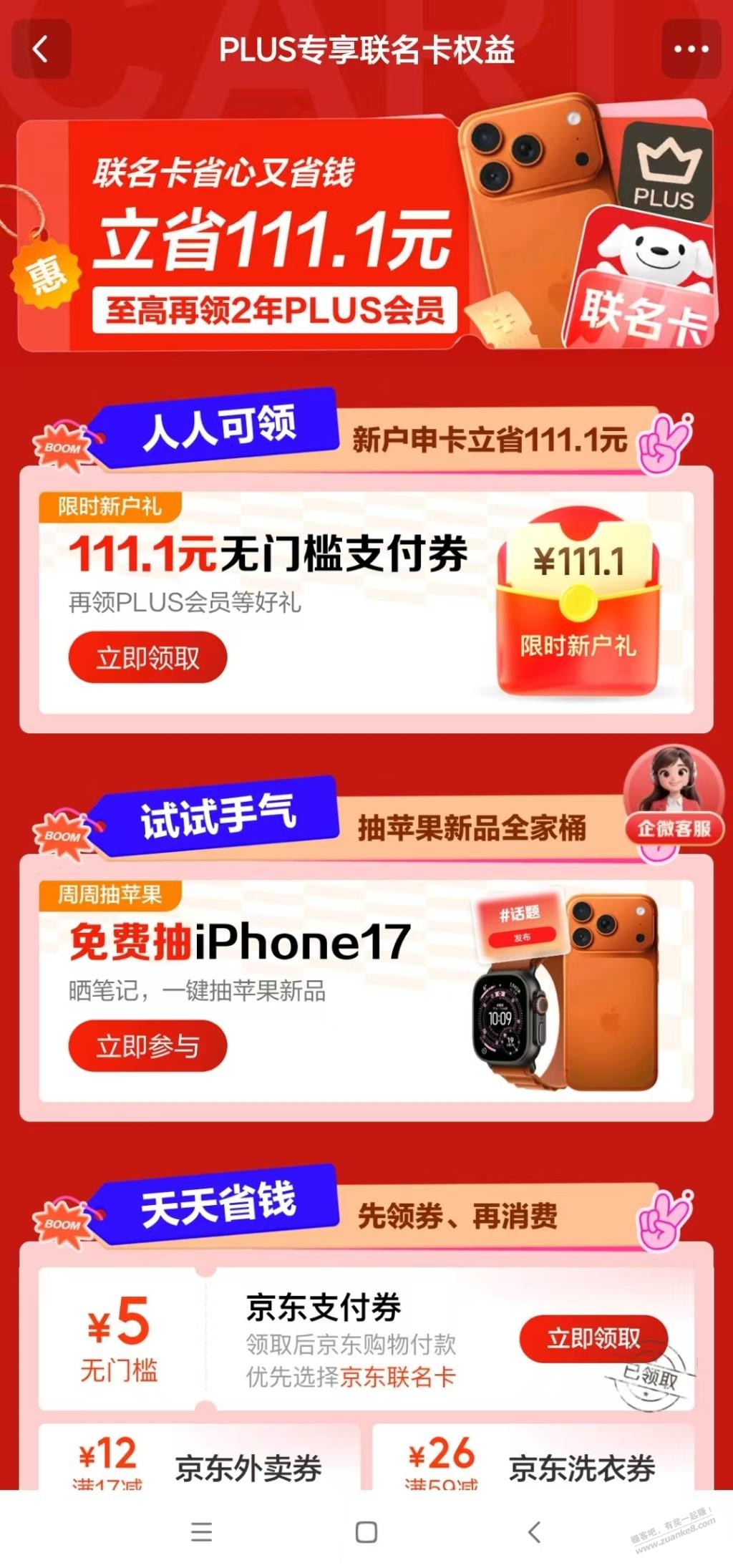
Task: Go back using the top-left arrow
Action: pyautogui.click(x=41, y=49)
